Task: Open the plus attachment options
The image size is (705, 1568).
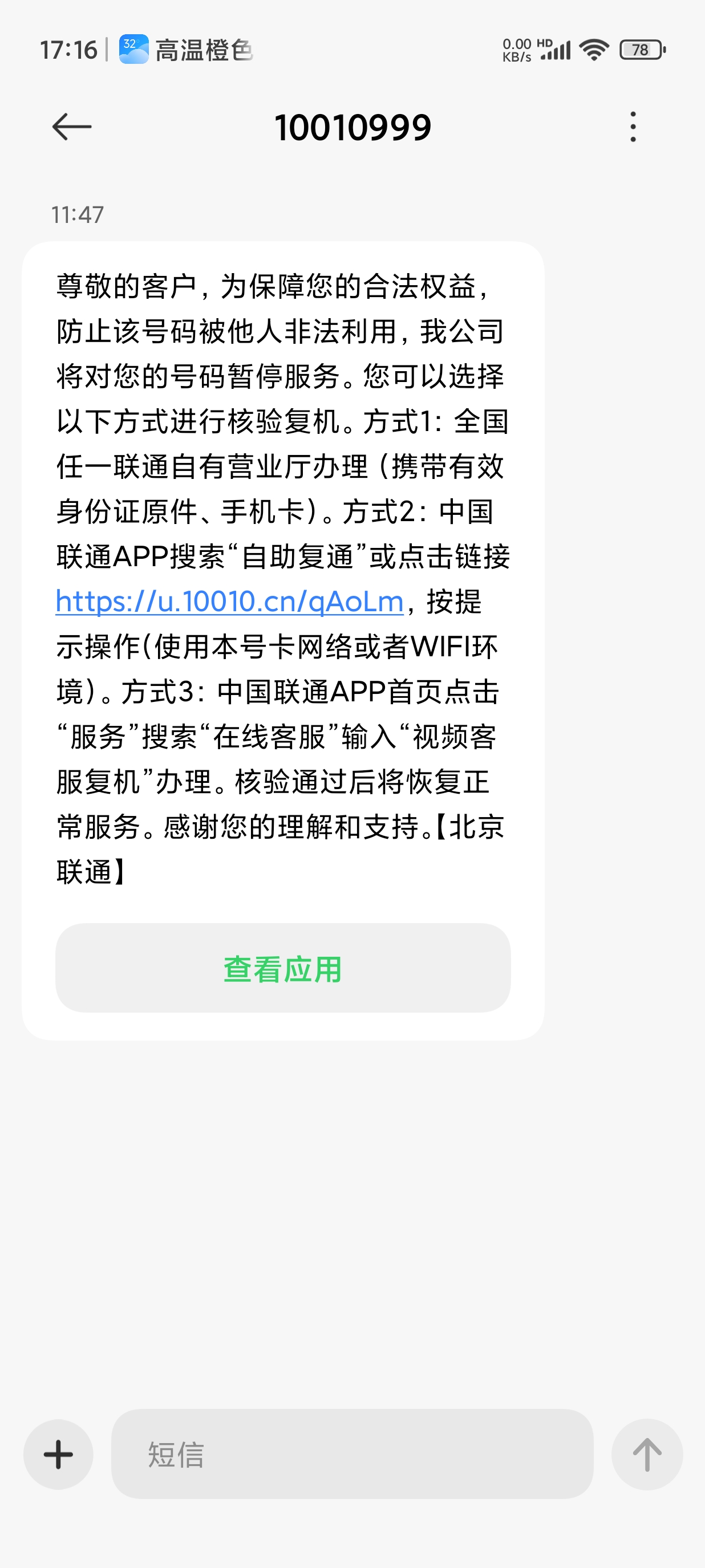Action: (58, 1454)
